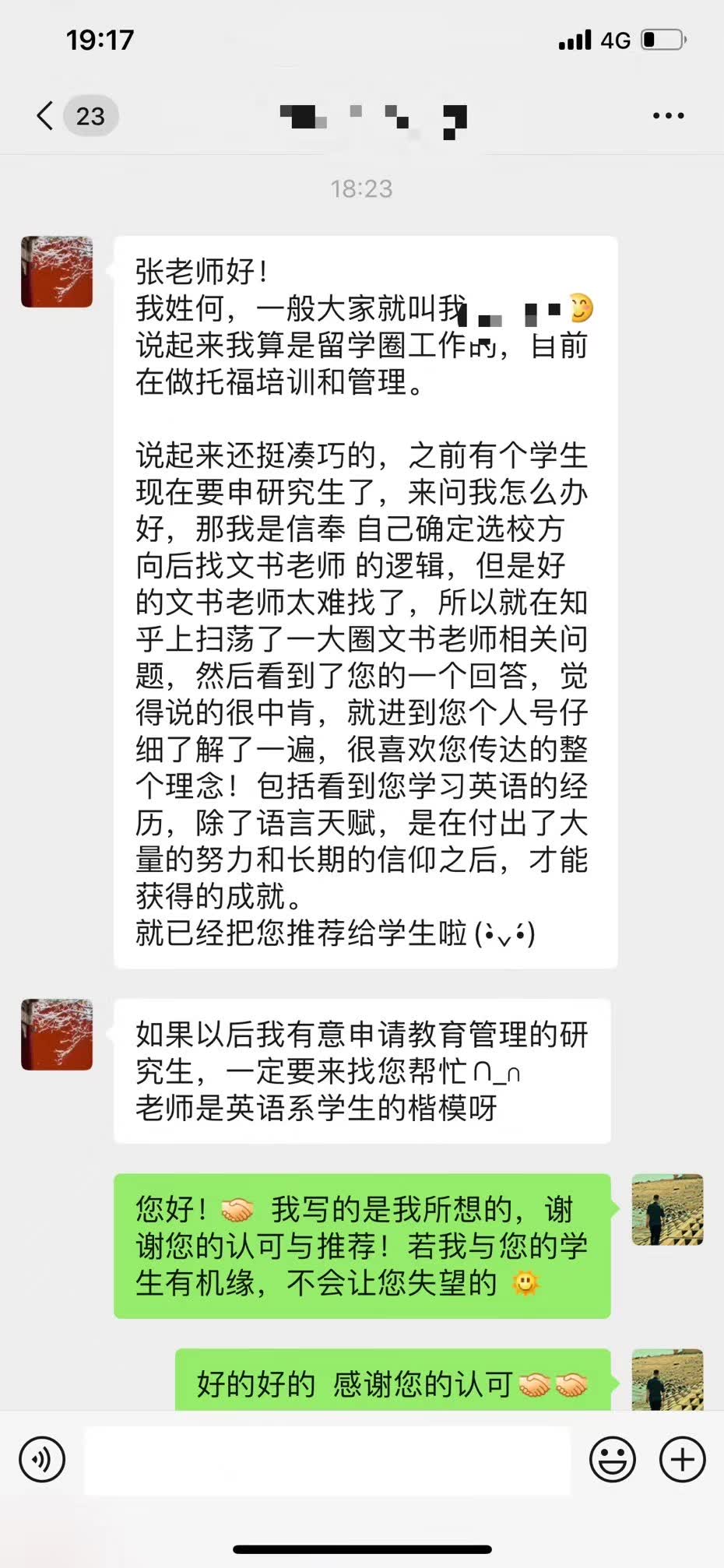The height and width of the screenshot is (1568, 724).
Task: Open avatar beside 如果以后我有意申请 message
Action: tap(57, 1035)
